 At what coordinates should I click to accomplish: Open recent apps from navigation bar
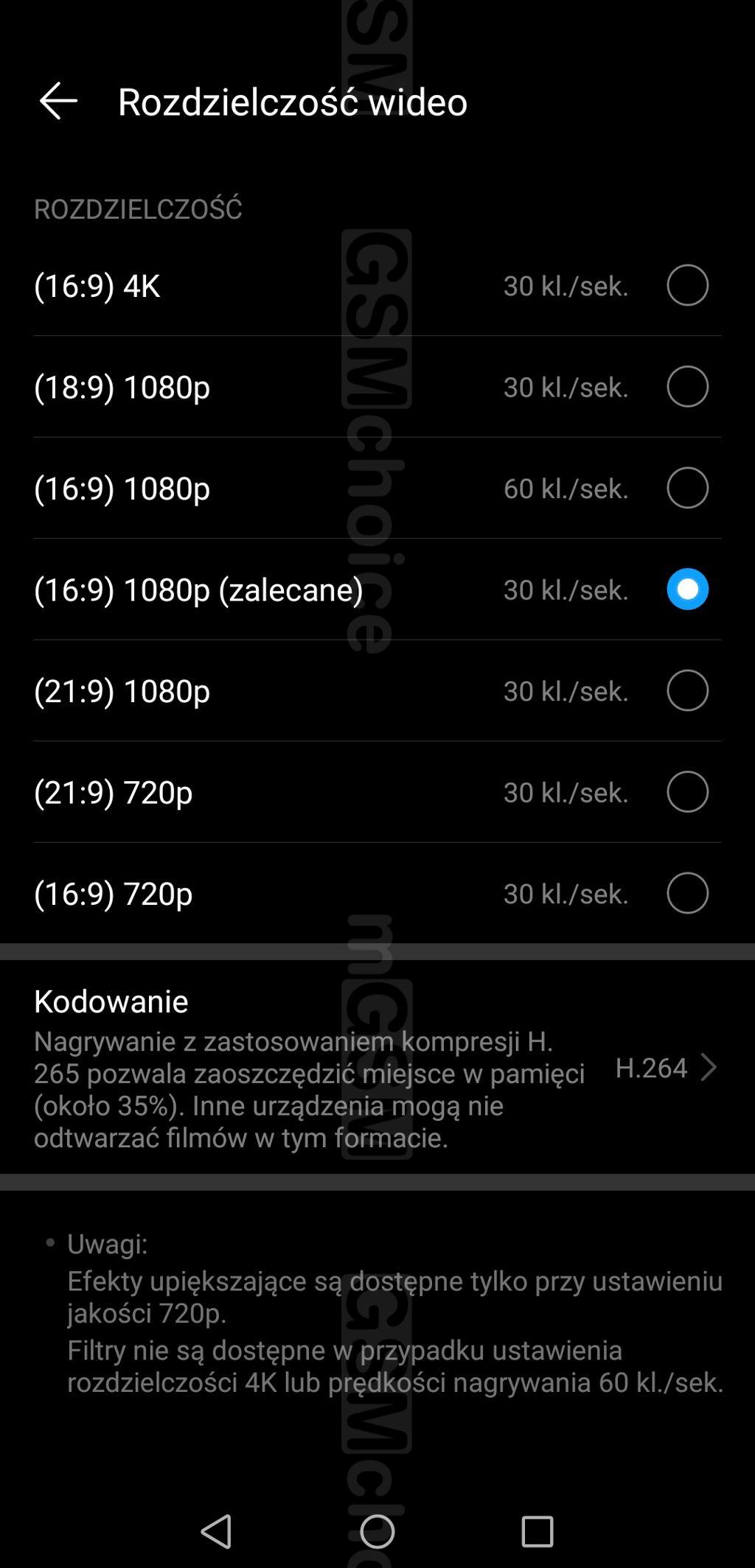[x=537, y=1532]
